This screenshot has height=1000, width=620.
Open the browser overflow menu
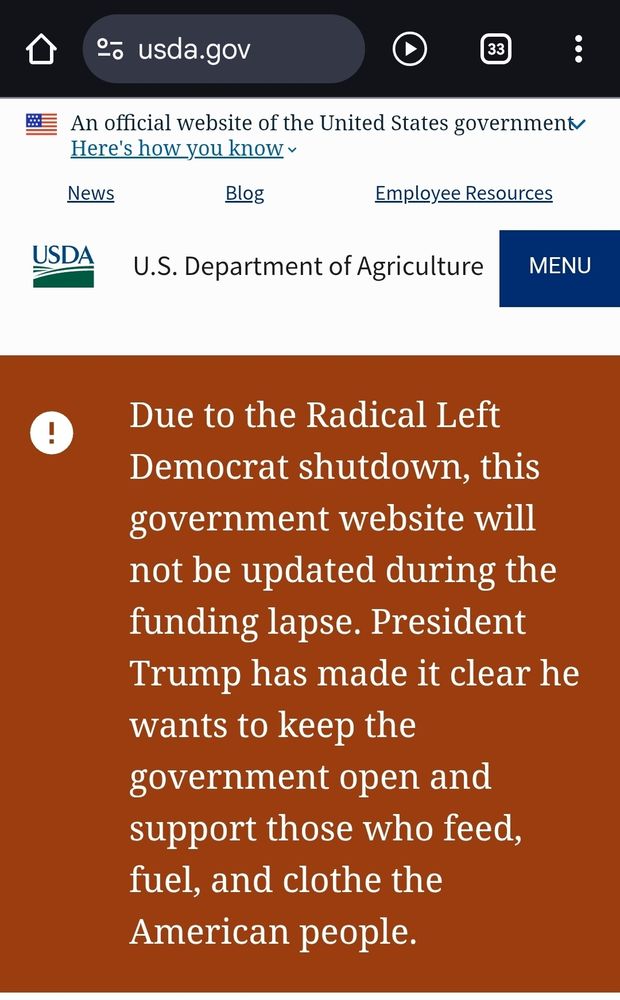click(578, 49)
